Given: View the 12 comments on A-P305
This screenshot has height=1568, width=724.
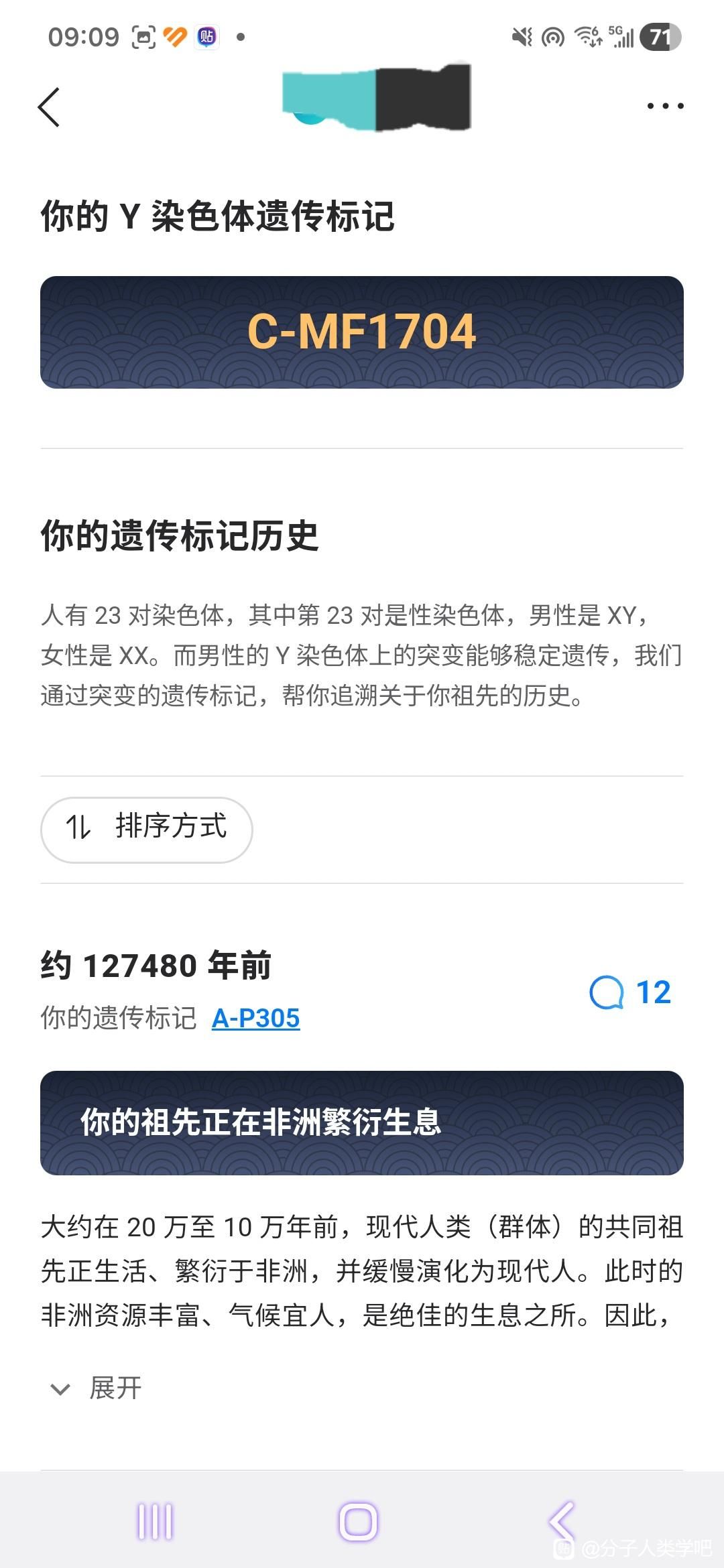Looking at the screenshot, I should click(630, 992).
